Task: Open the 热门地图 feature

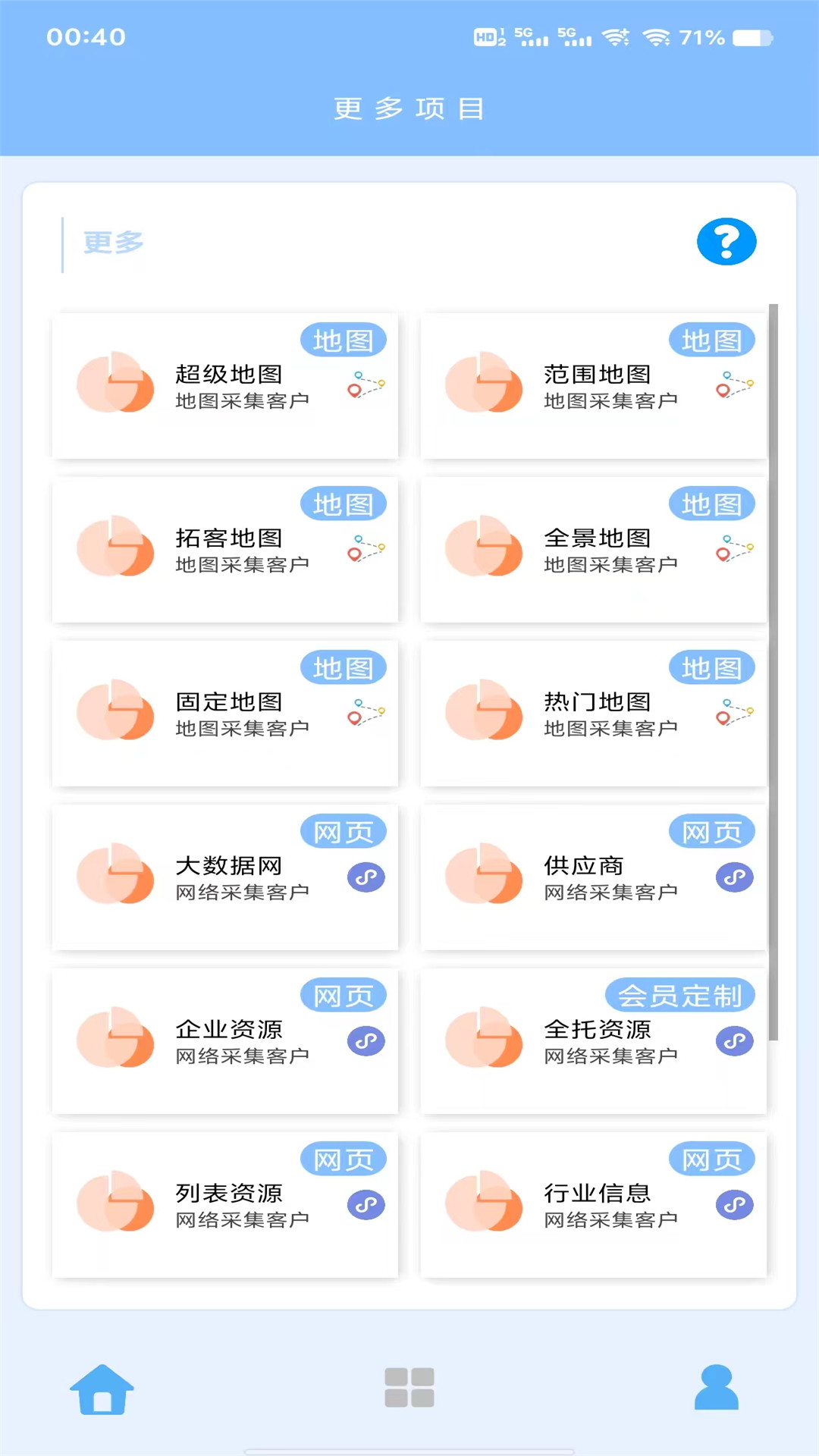Action: pos(594,713)
